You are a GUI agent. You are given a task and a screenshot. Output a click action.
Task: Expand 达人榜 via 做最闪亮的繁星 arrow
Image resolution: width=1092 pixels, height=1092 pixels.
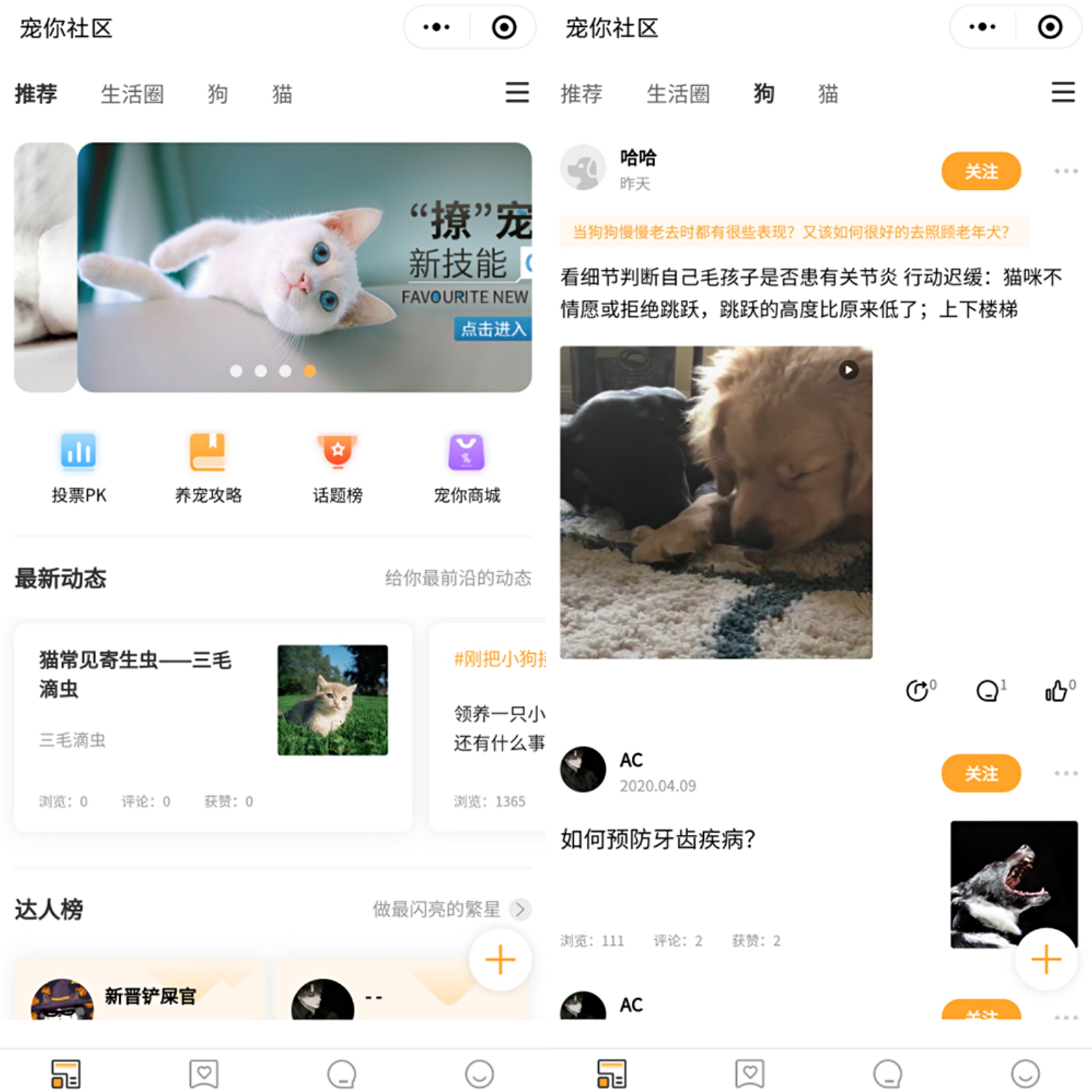point(520,910)
